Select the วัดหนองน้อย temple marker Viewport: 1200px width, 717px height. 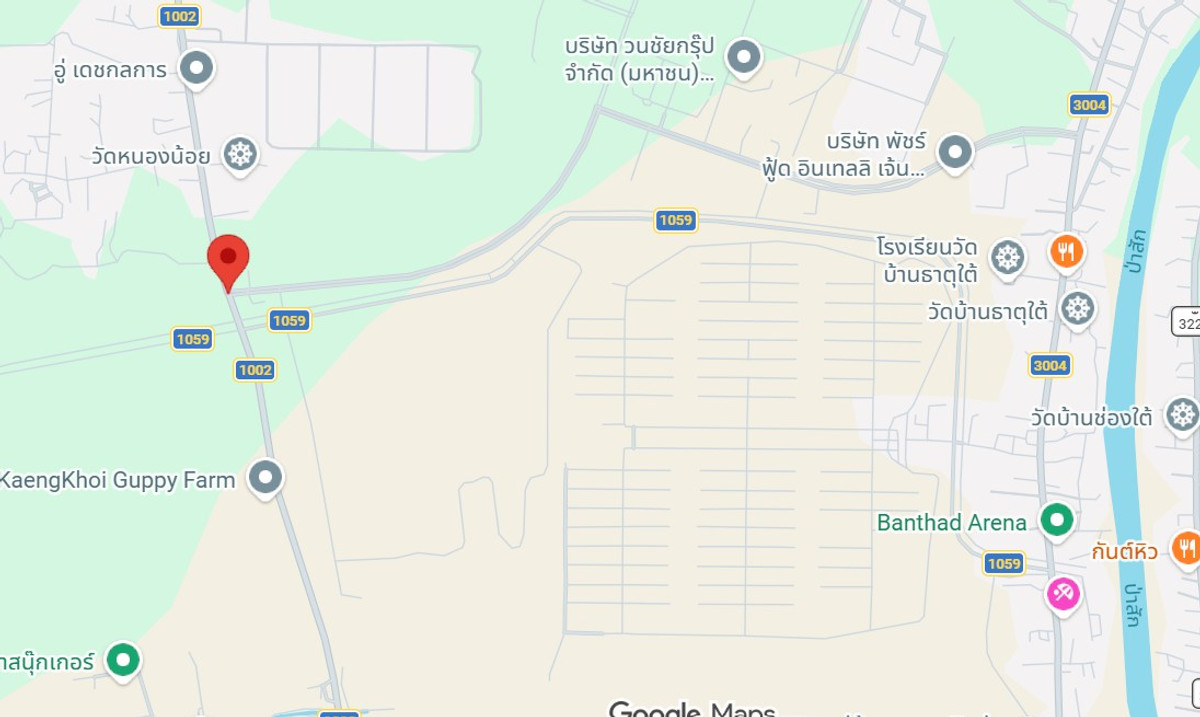[240, 154]
